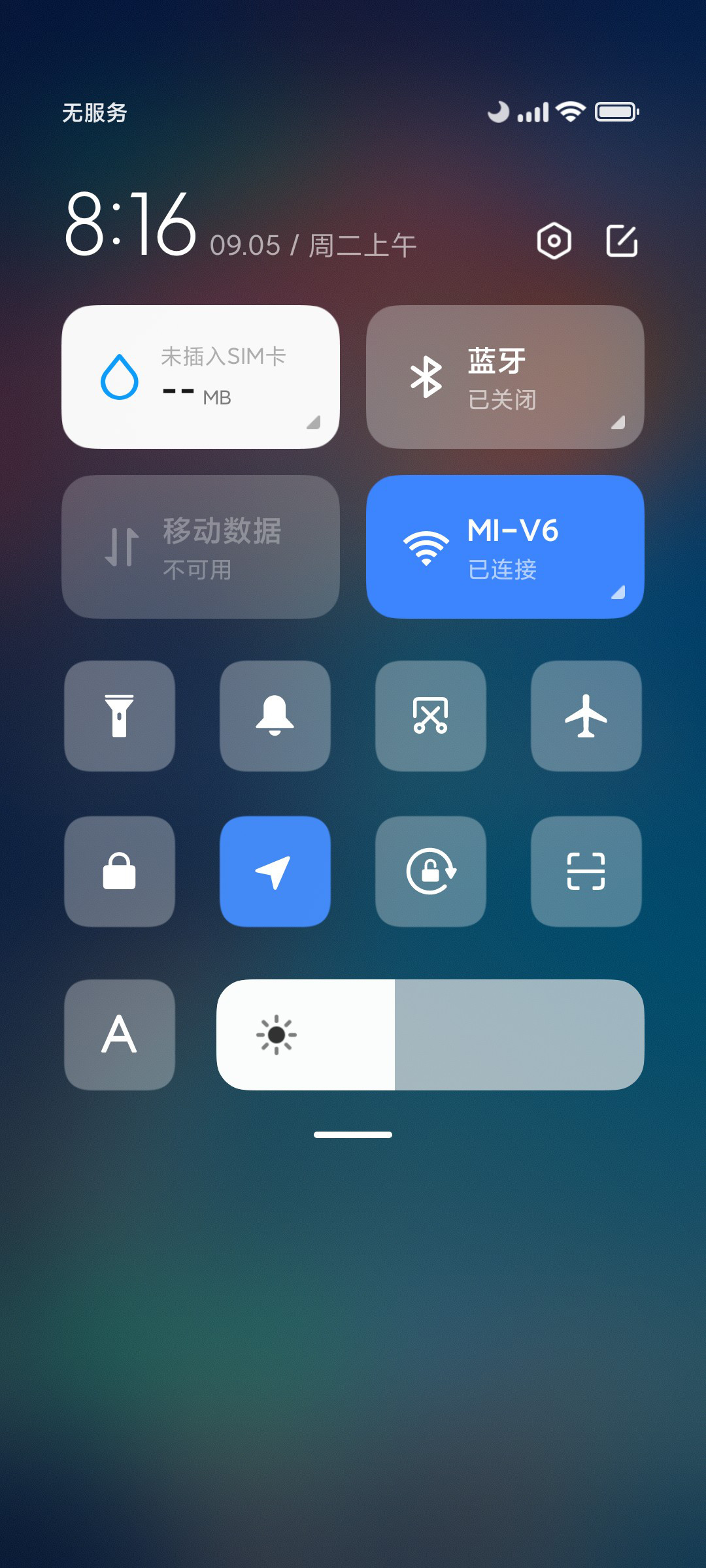Open the scanner tile

pos(586,872)
